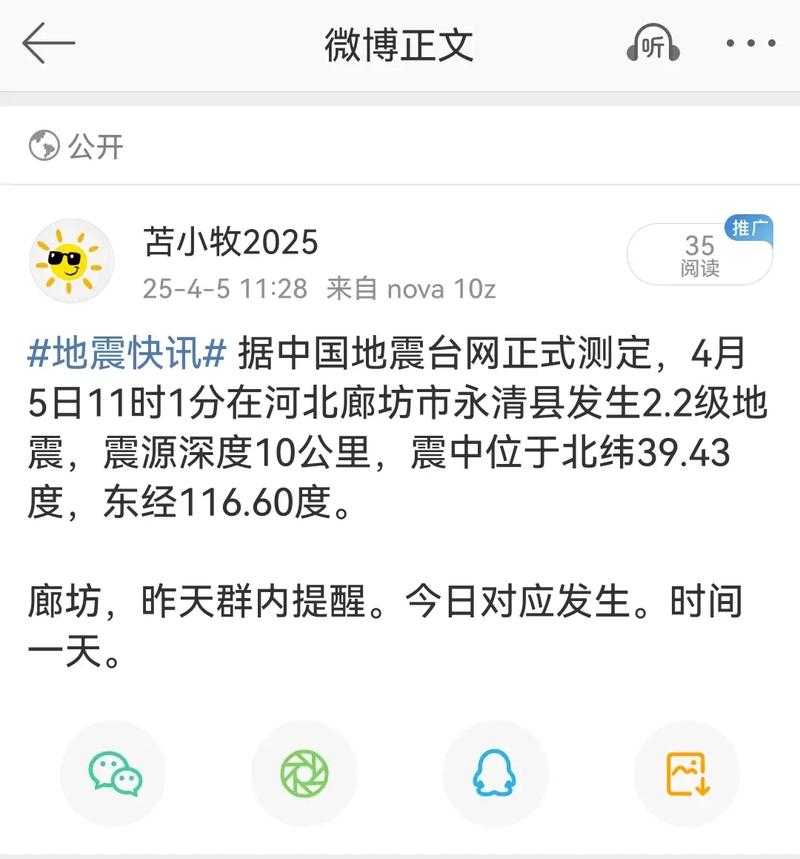This screenshot has width=800, height=859.
Task: Tap the listen/audio playback icon in header
Action: (655, 42)
